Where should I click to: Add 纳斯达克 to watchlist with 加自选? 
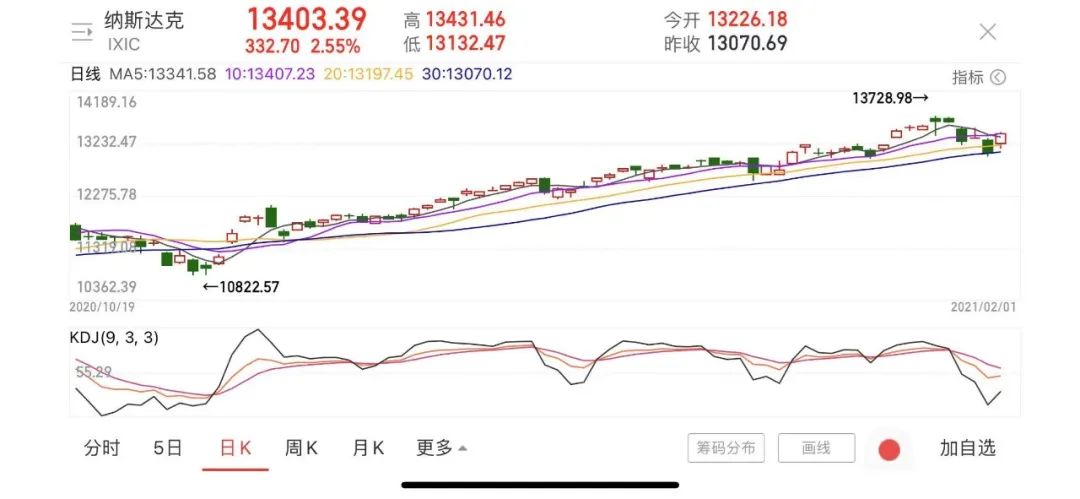(x=967, y=448)
